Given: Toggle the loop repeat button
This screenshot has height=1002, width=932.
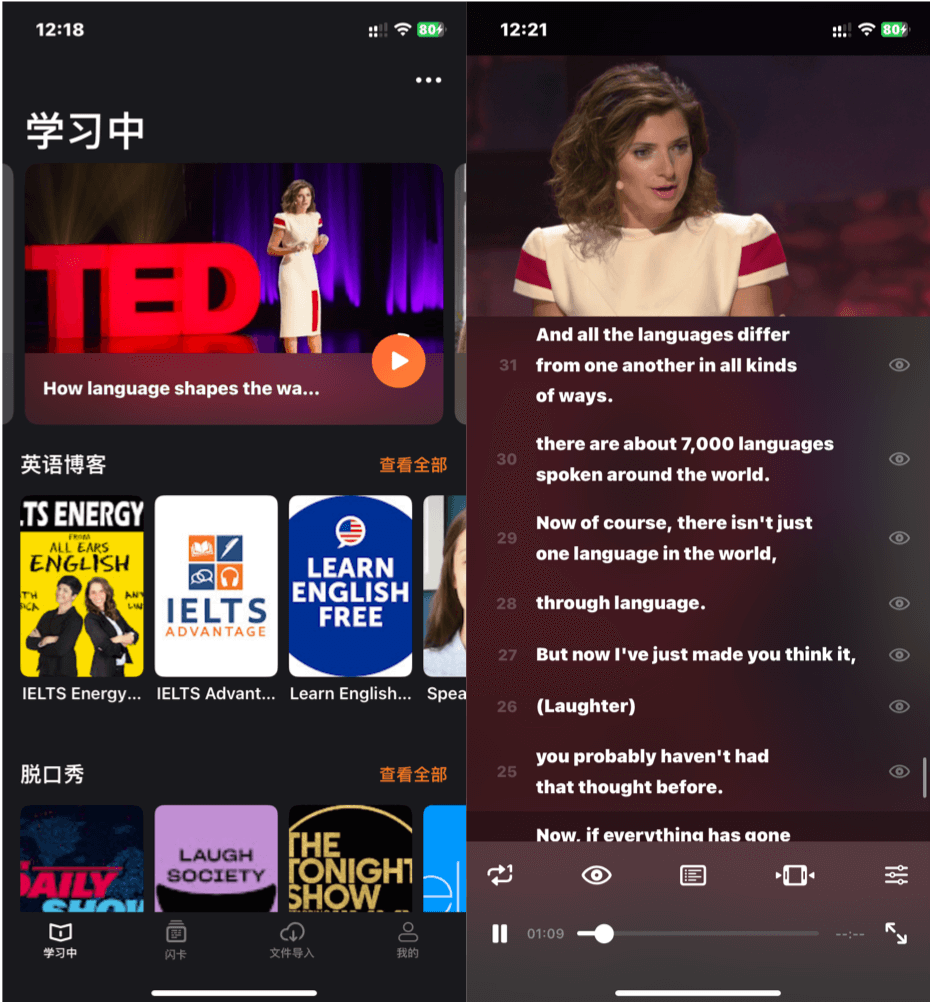Looking at the screenshot, I should point(500,875).
